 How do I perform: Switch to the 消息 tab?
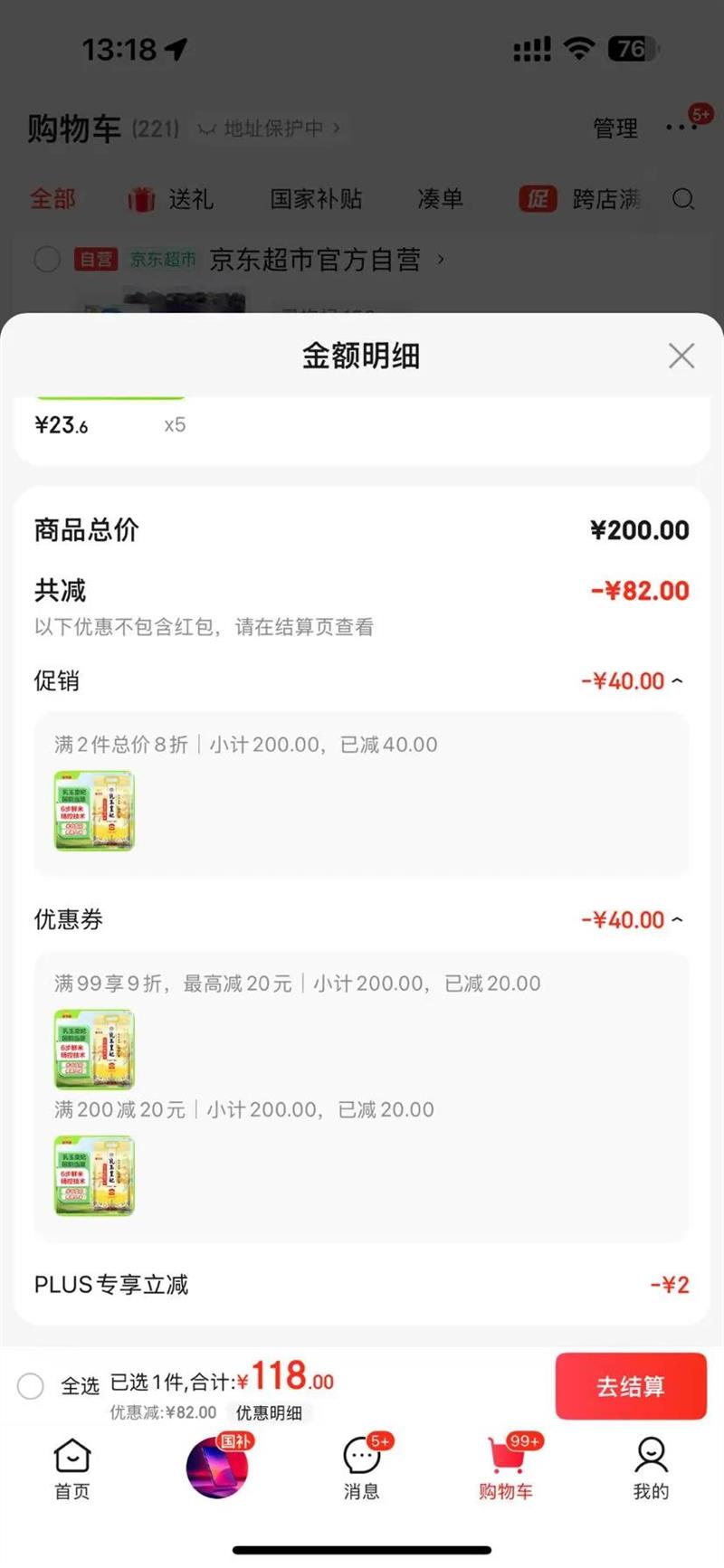tap(362, 1468)
